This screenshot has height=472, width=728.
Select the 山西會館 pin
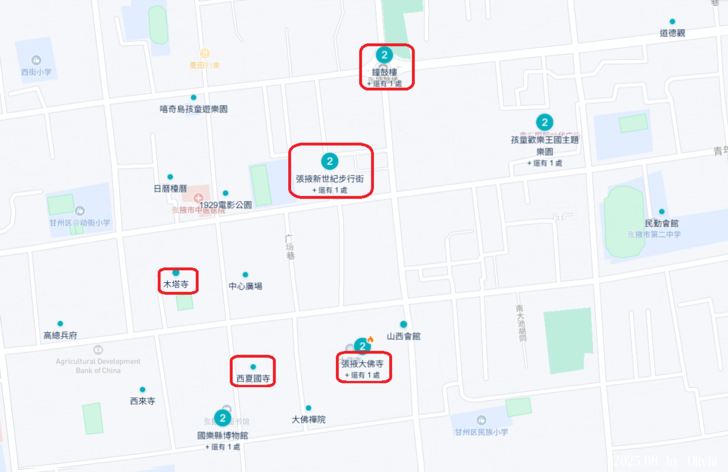tap(403, 324)
